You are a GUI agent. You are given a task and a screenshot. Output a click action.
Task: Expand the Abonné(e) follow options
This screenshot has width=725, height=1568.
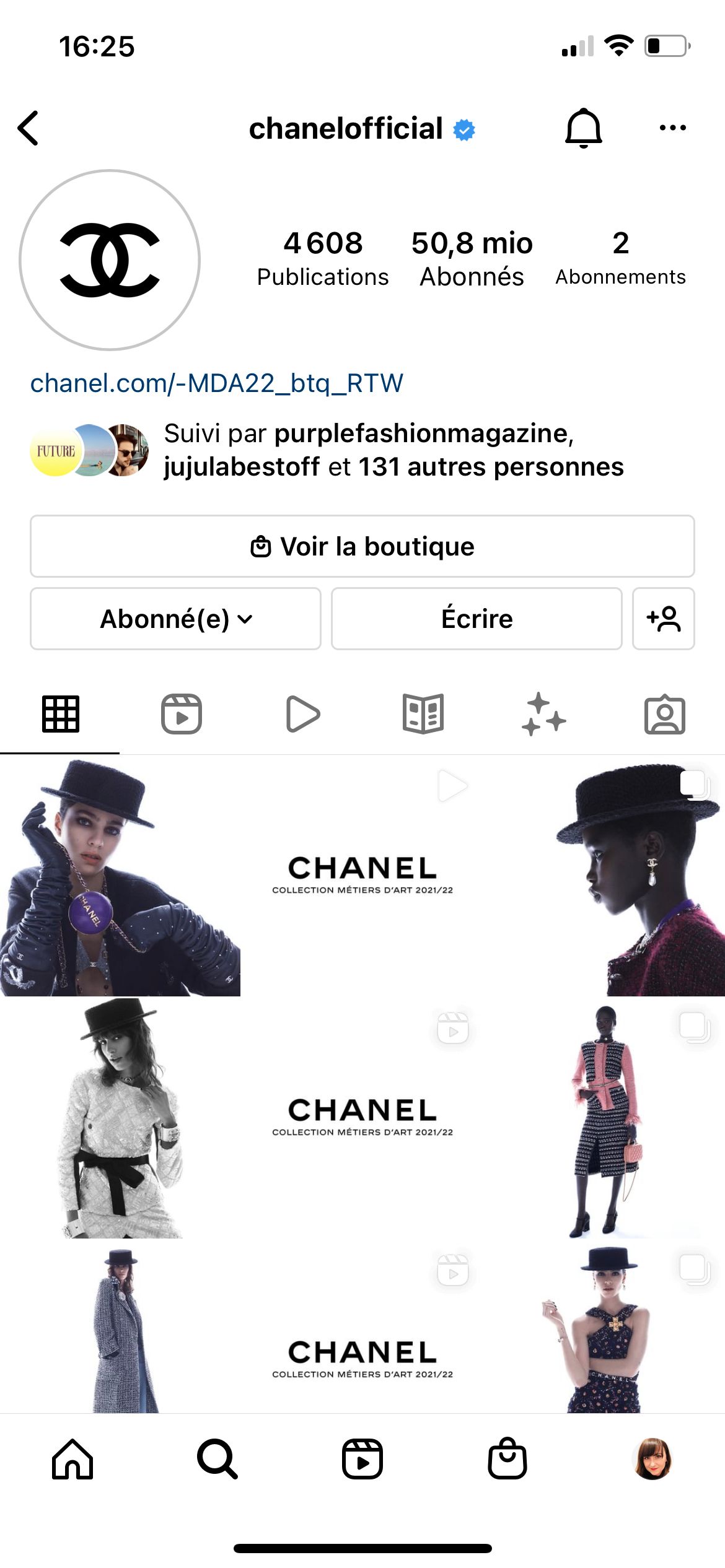pos(175,619)
